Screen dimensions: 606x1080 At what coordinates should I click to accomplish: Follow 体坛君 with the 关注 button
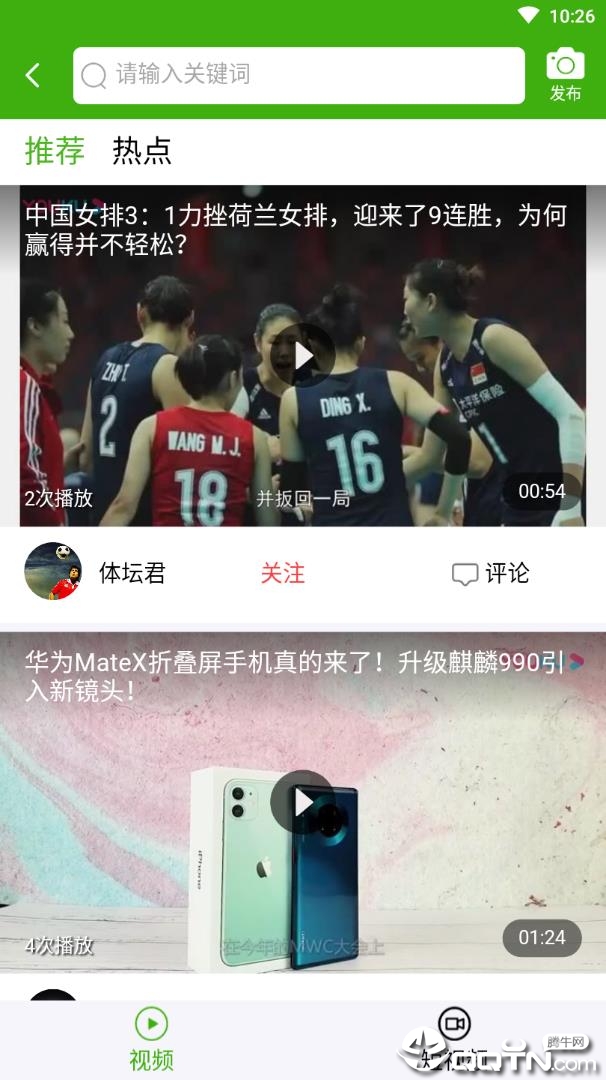pos(282,573)
